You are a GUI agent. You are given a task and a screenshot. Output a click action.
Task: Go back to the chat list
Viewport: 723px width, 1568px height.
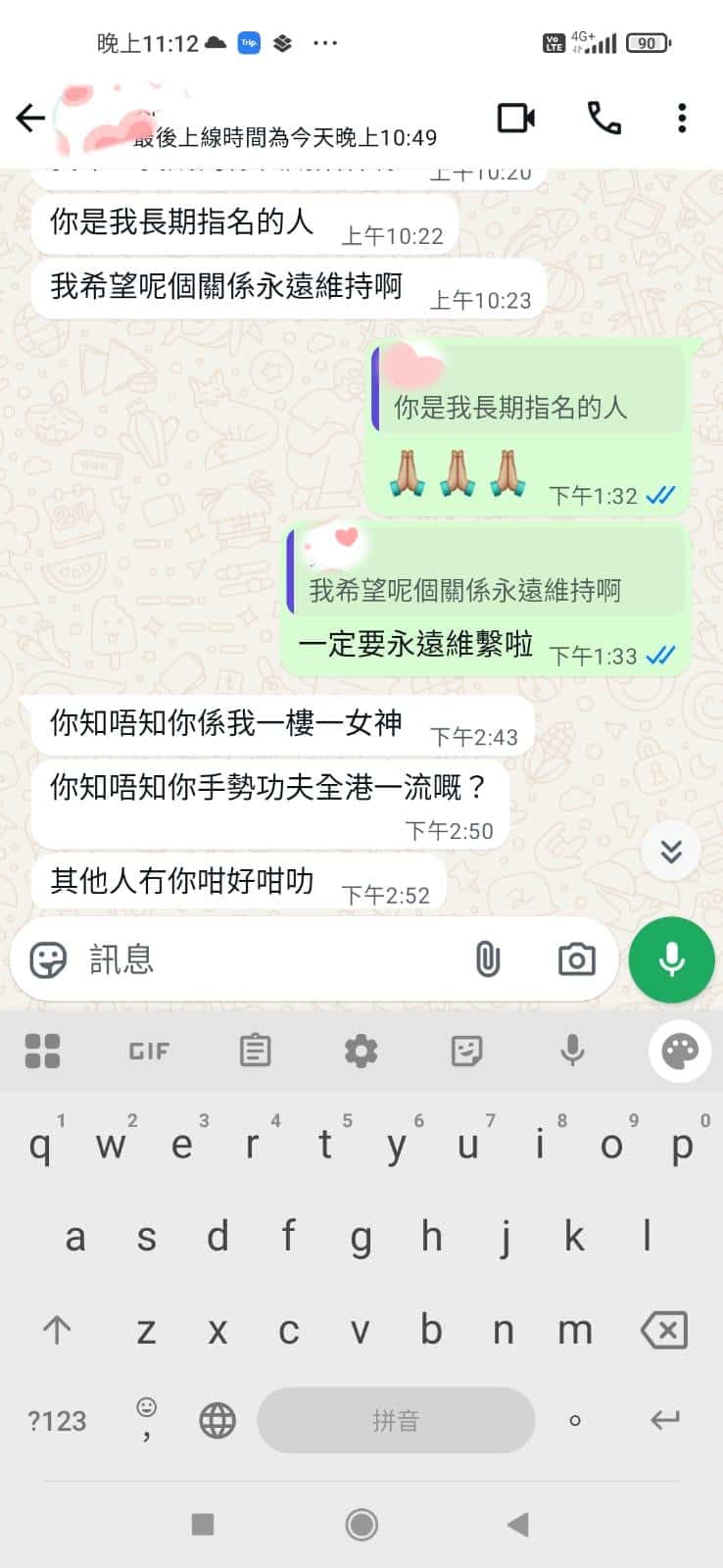pos(30,119)
